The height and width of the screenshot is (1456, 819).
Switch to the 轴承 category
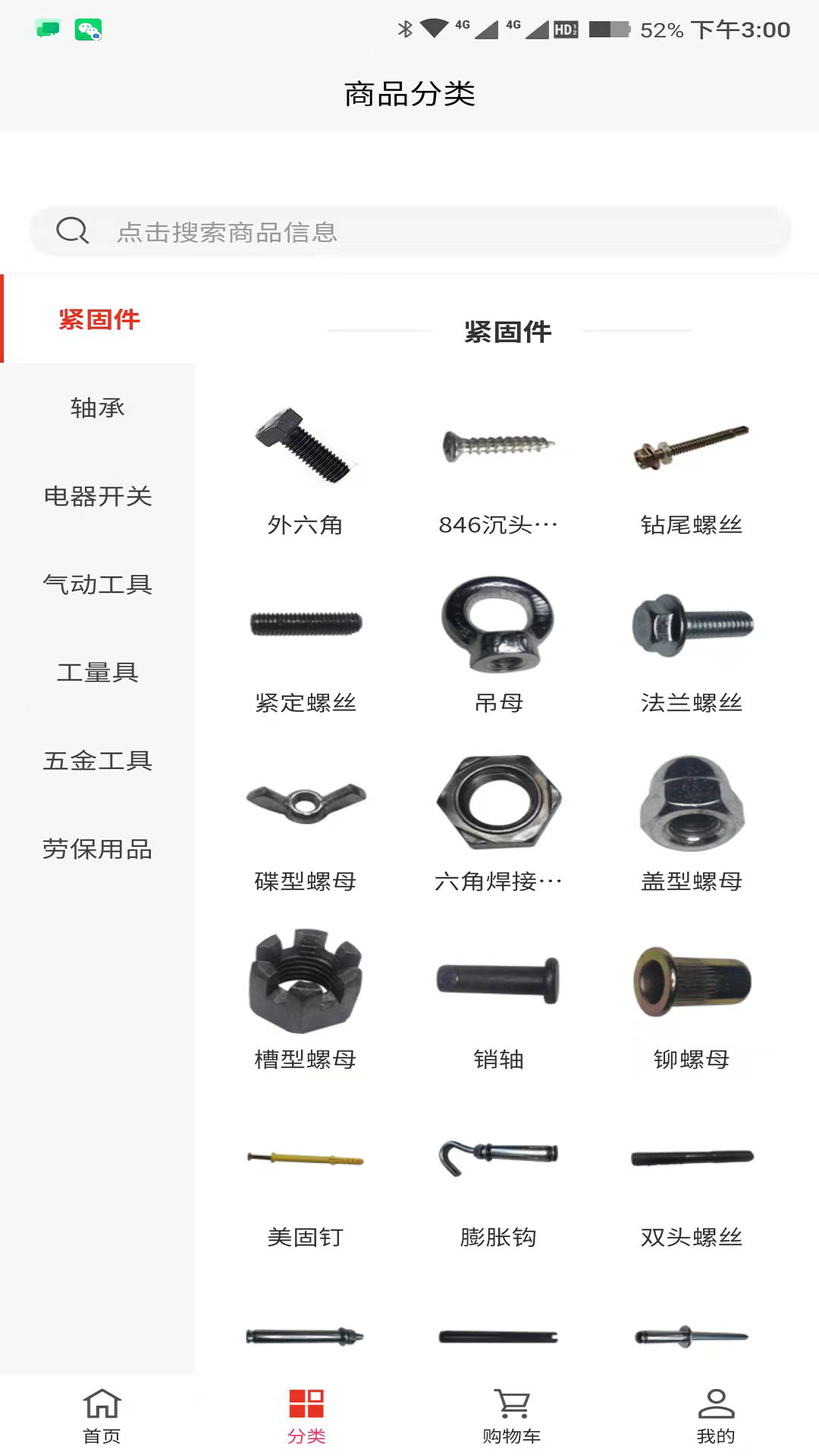click(99, 408)
